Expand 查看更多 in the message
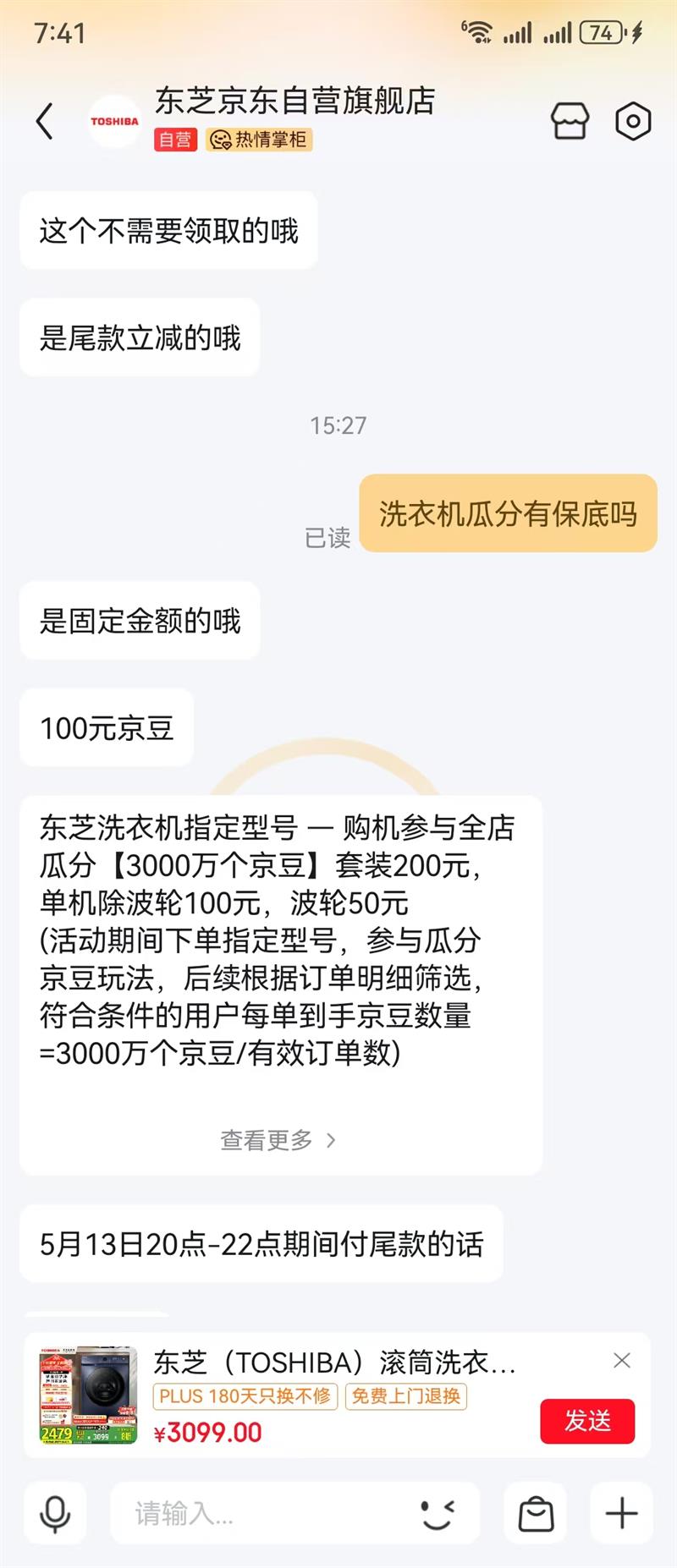Viewport: 677px width, 1568px height. [x=278, y=1140]
